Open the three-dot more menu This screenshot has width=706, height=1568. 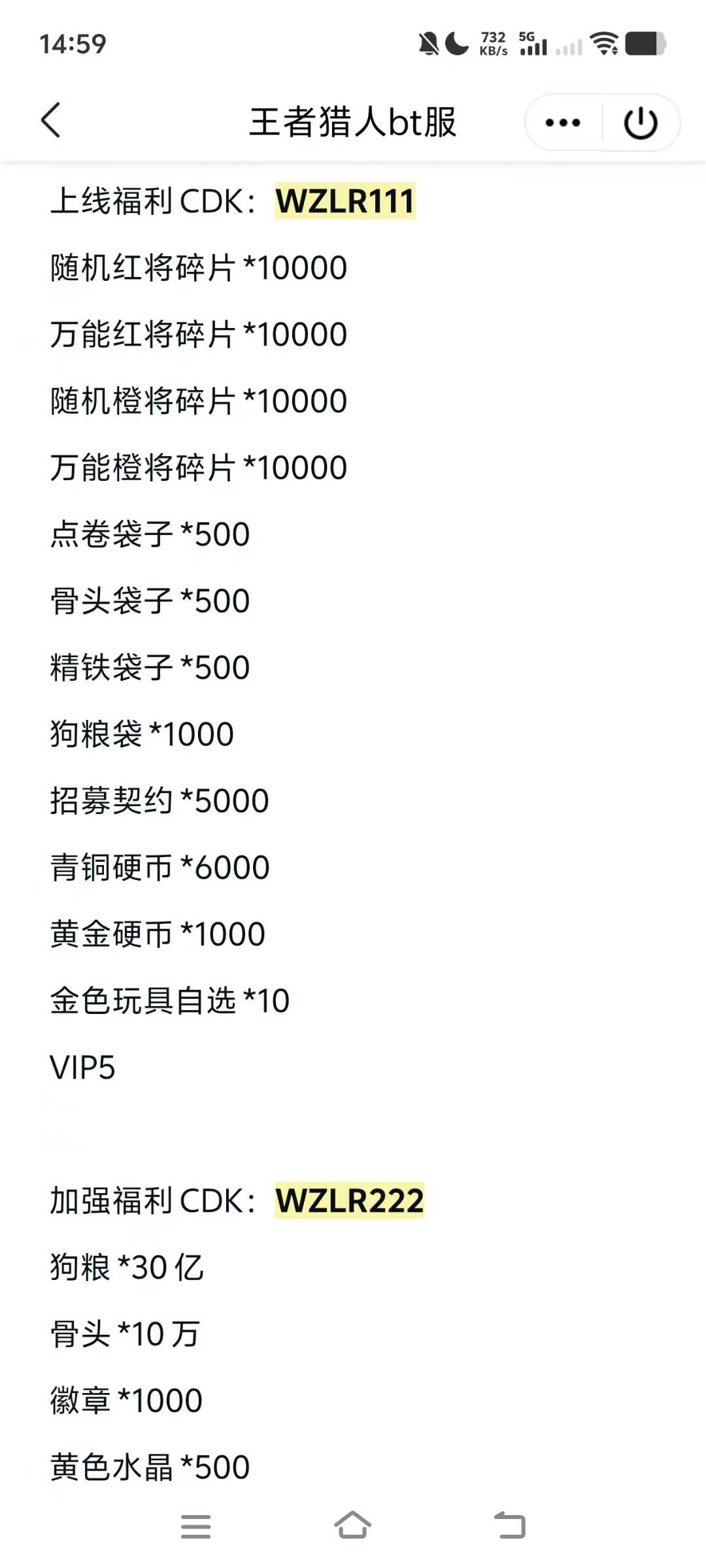tap(563, 123)
